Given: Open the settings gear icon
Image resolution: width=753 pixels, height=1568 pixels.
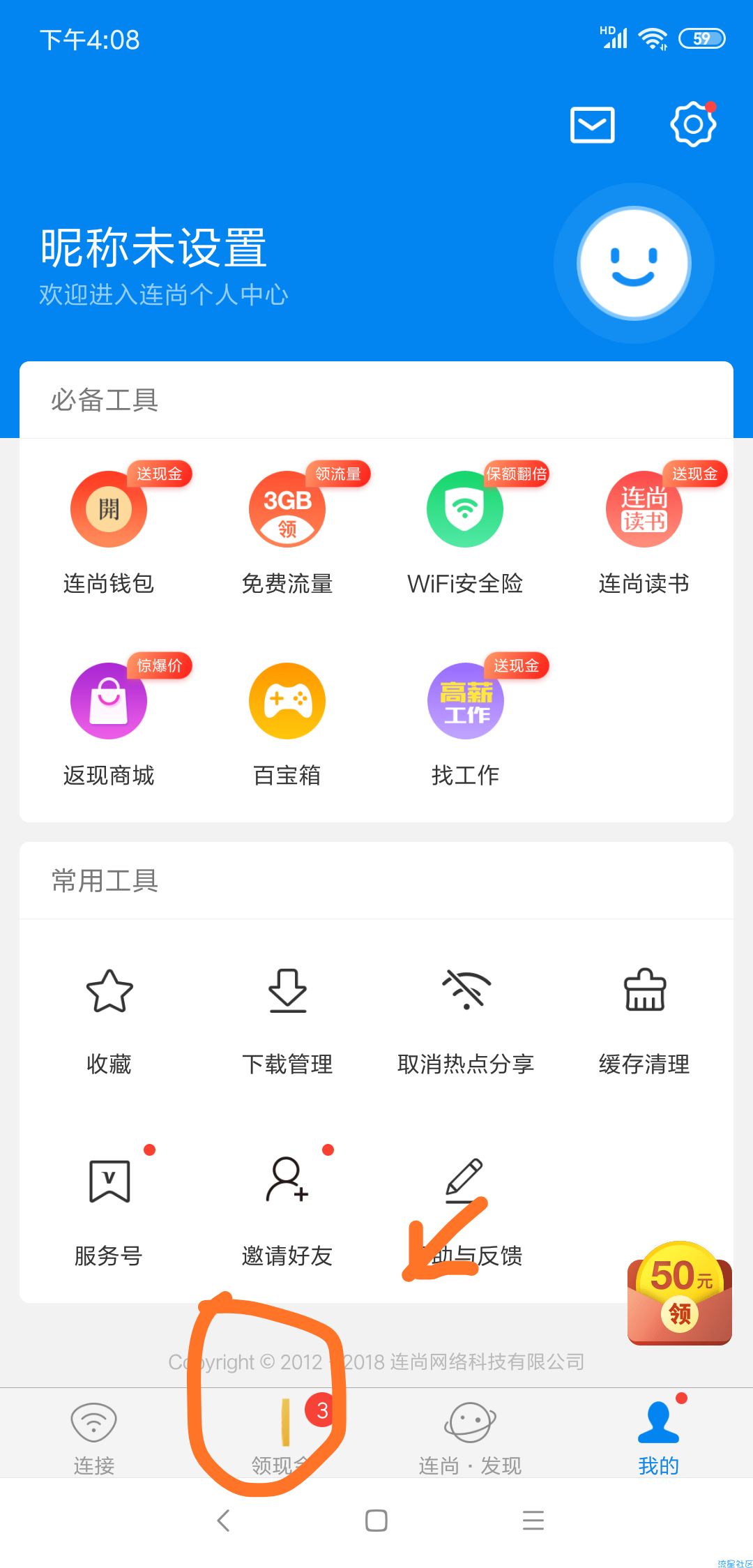Looking at the screenshot, I should point(693,124).
